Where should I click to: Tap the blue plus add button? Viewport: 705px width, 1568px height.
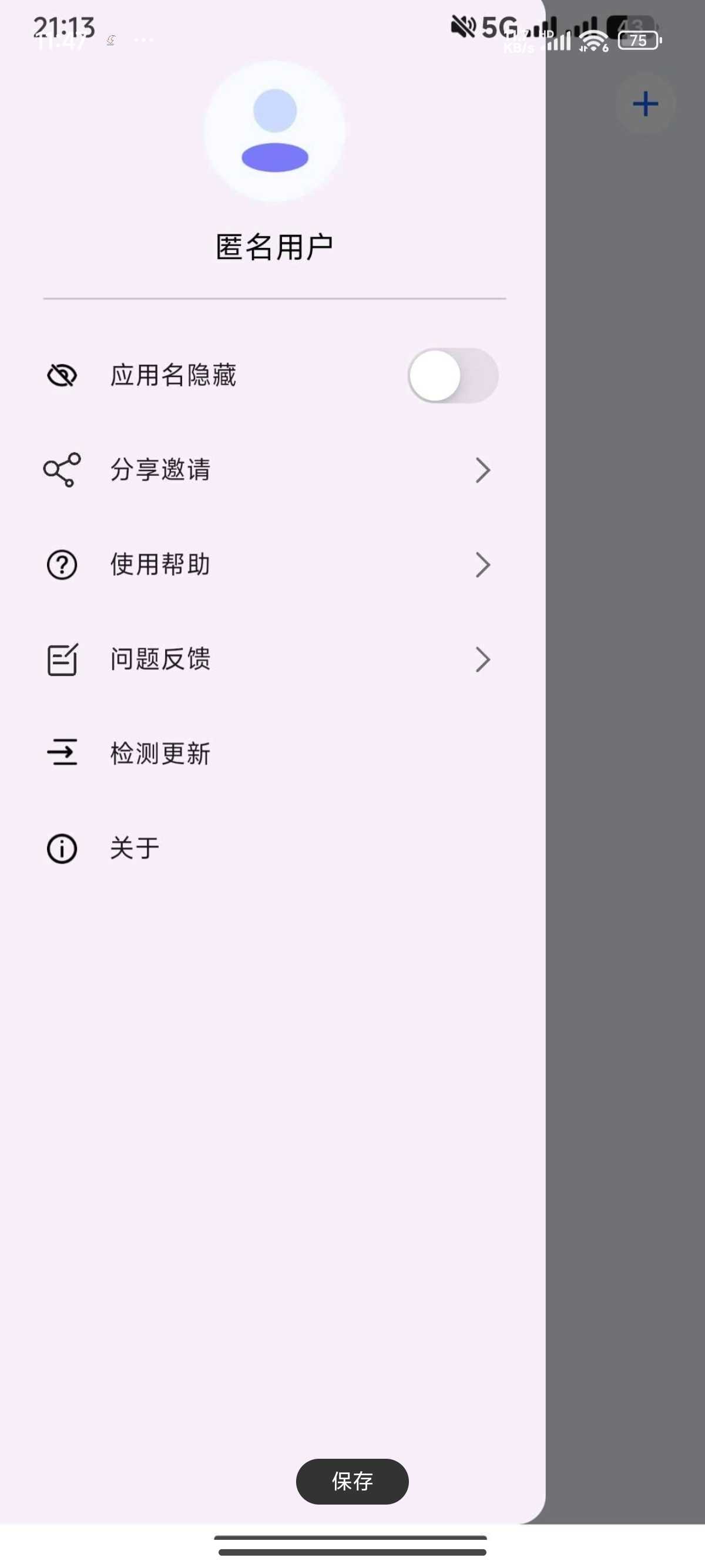pyautogui.click(x=645, y=103)
